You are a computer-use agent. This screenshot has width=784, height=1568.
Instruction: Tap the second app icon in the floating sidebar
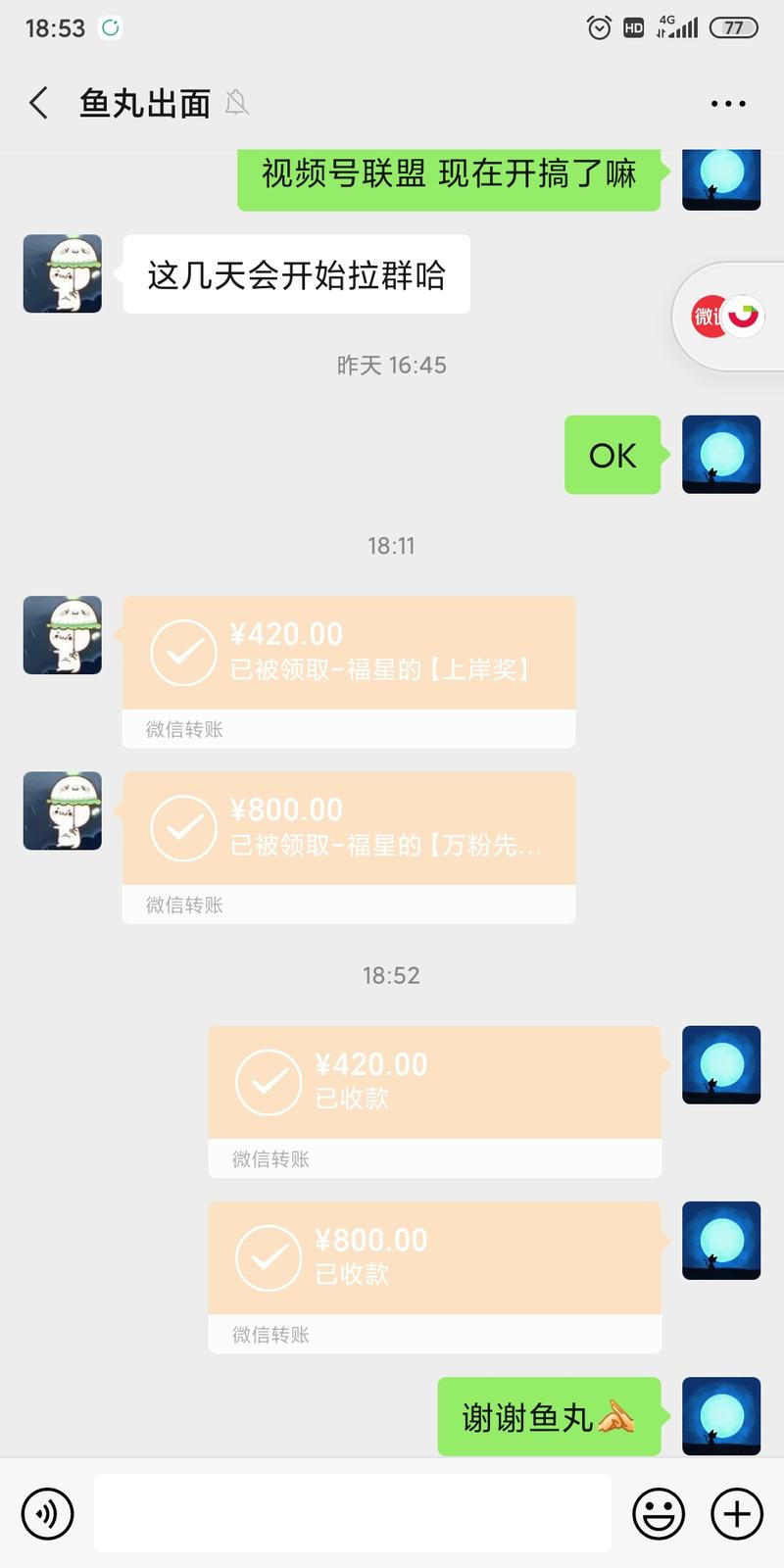(747, 317)
